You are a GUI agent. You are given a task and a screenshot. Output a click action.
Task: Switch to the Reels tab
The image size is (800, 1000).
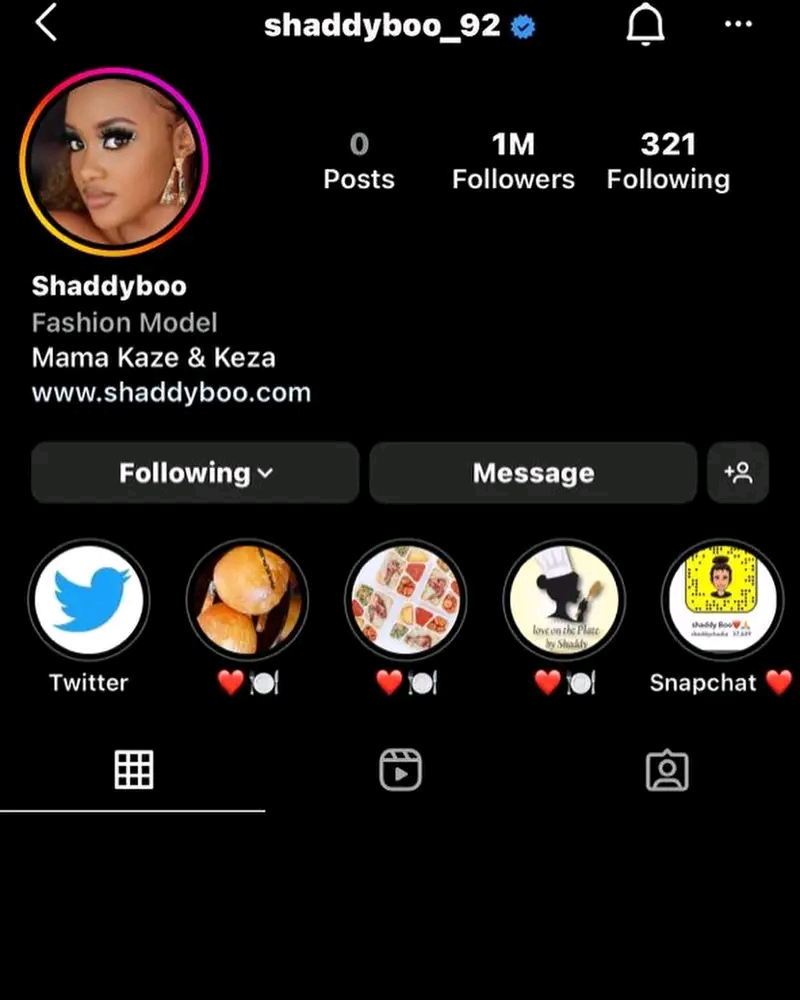click(400, 770)
